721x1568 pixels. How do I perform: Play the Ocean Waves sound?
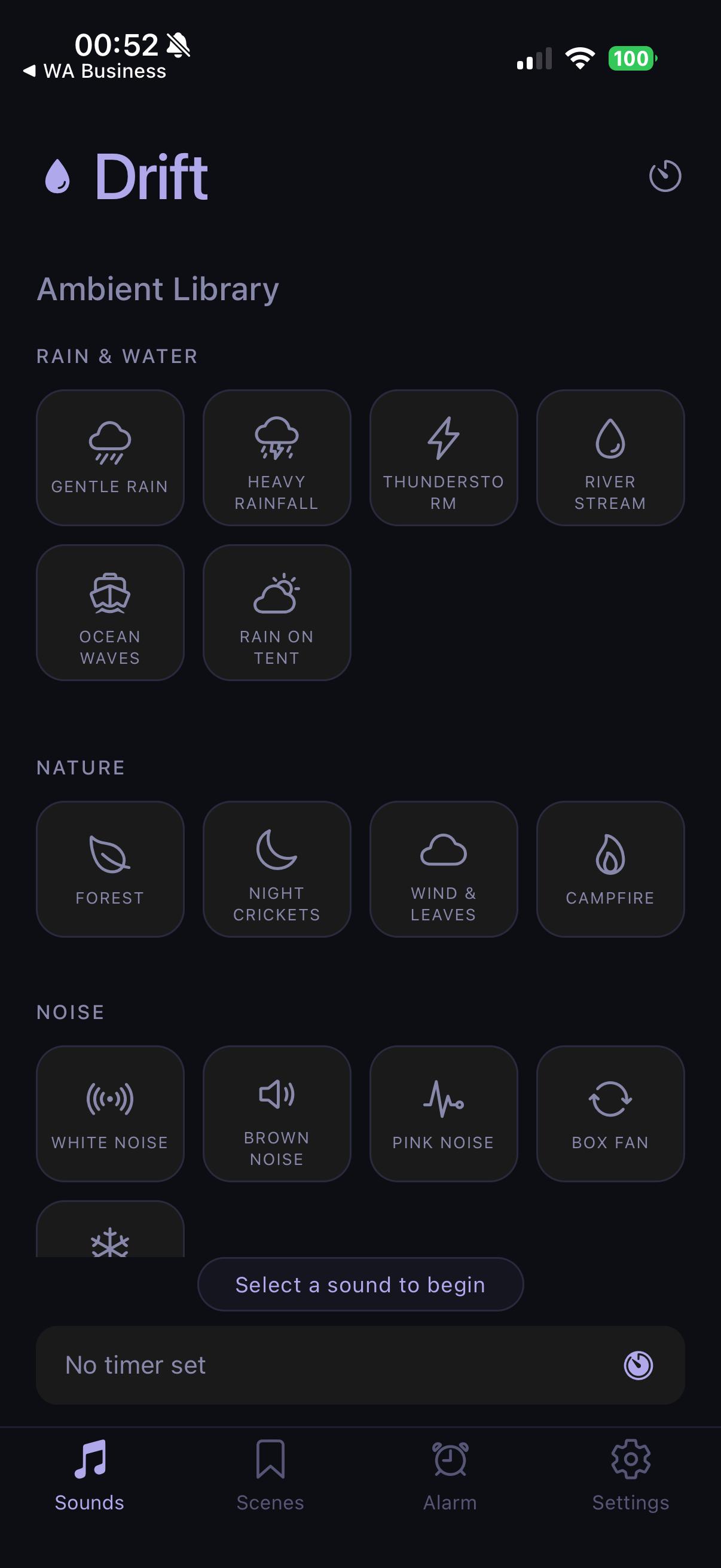110,612
